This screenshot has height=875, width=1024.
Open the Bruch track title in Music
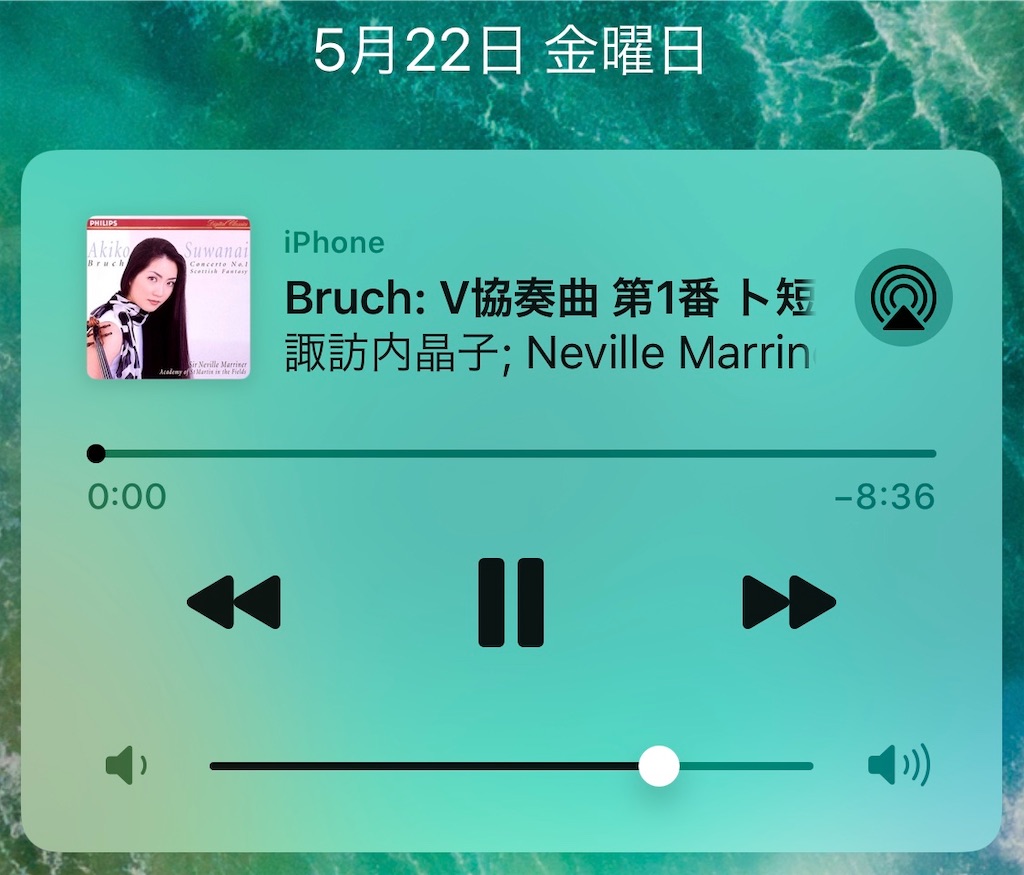pos(550,298)
